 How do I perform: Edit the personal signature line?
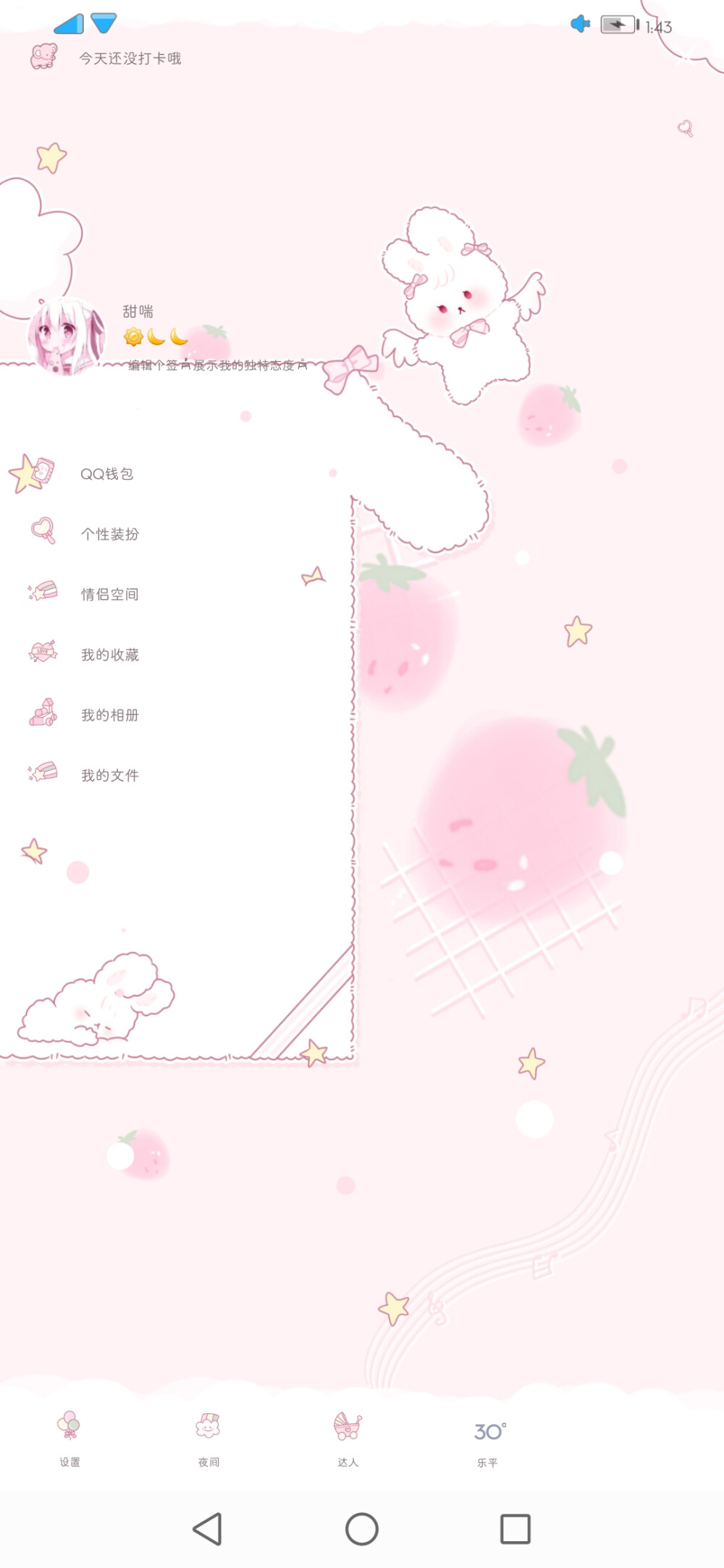tap(217, 365)
